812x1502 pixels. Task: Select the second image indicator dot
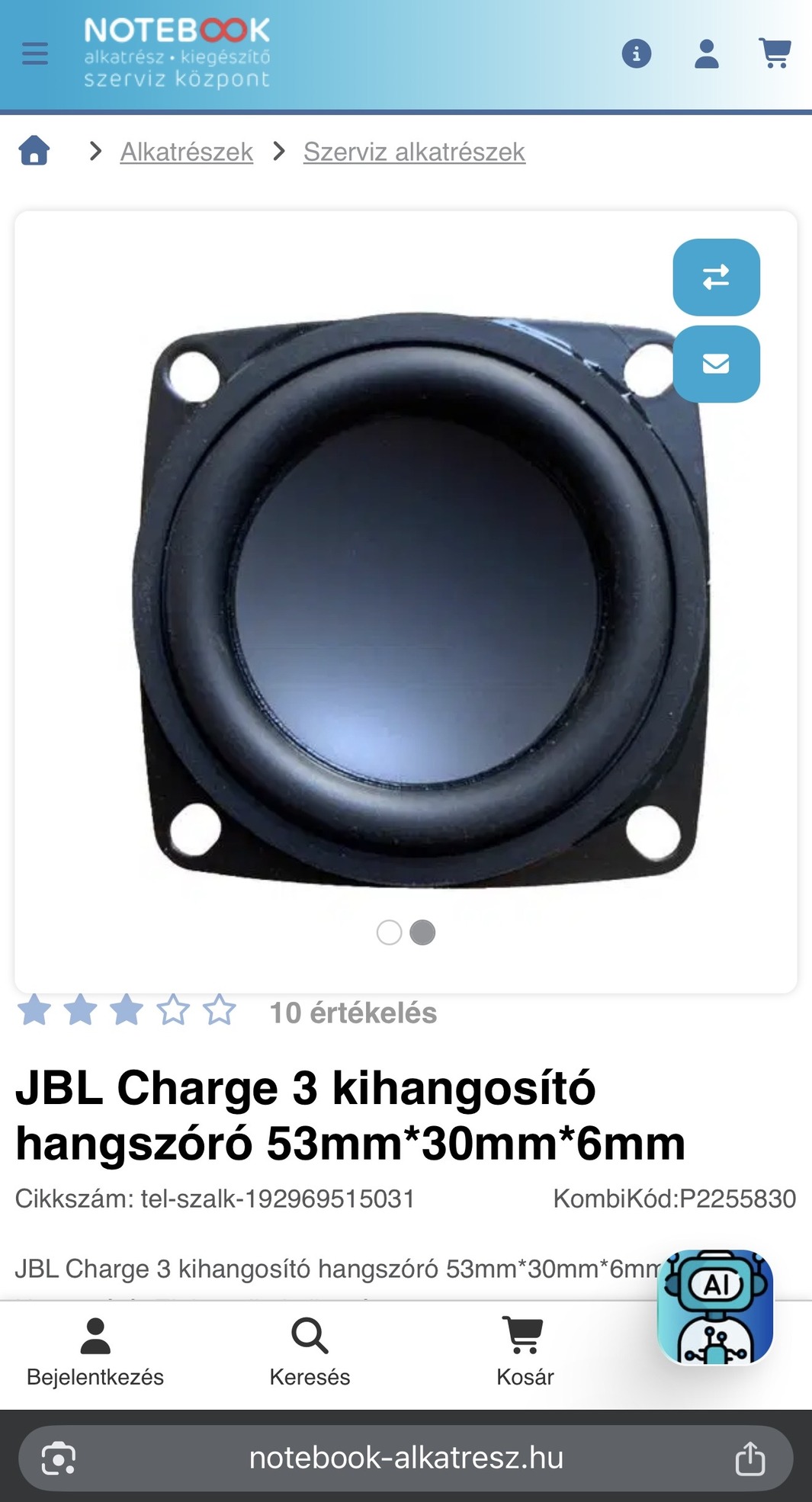(422, 932)
